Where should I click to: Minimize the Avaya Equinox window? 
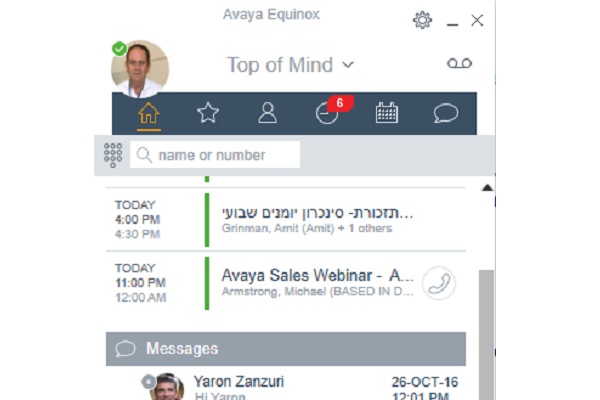[x=453, y=22]
